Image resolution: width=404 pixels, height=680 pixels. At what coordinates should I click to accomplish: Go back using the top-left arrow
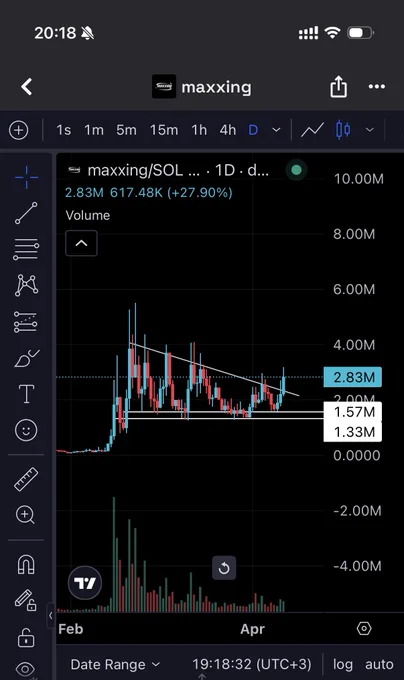pos(27,87)
